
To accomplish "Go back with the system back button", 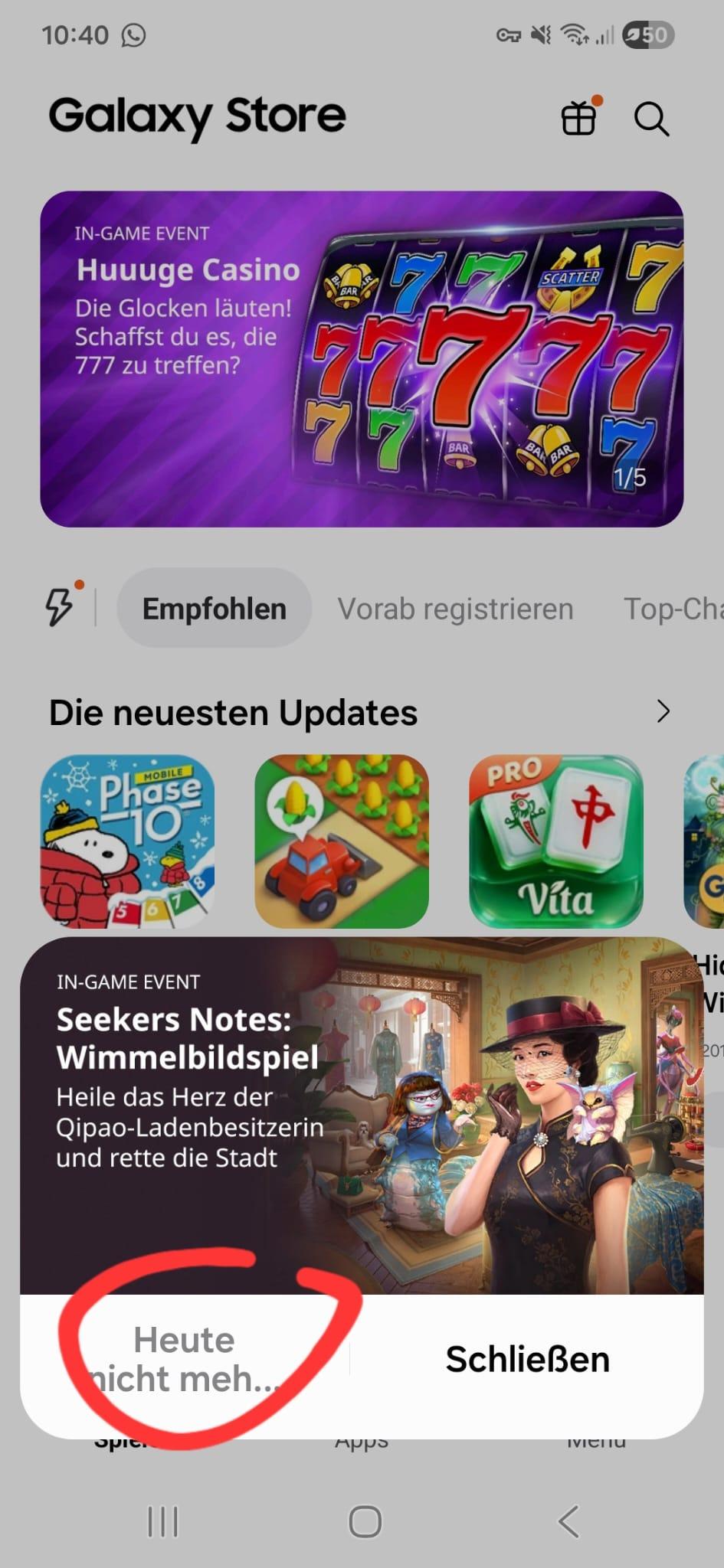I will 568,1522.
